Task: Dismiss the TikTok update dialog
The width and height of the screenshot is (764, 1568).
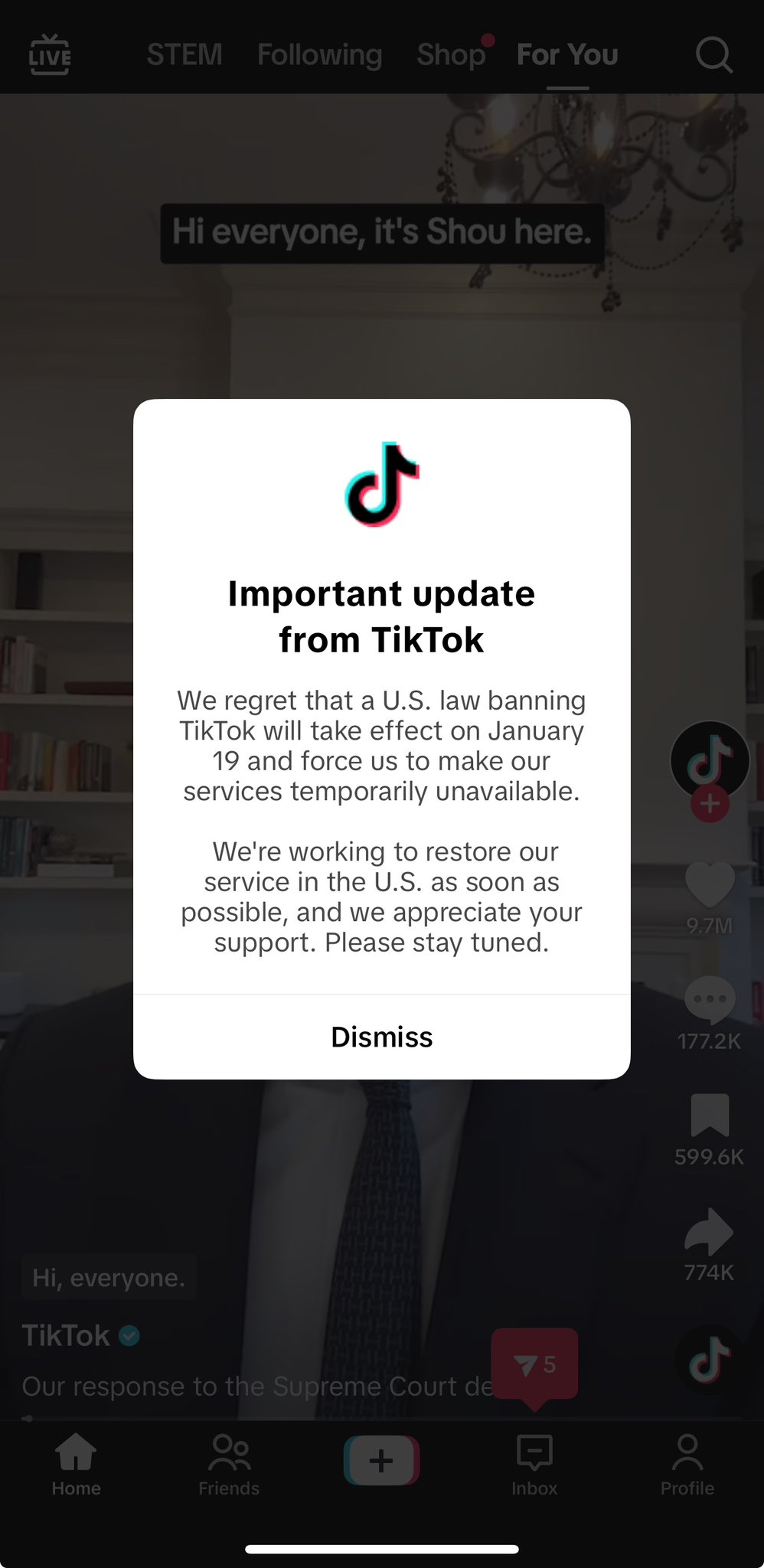Action: (x=381, y=1037)
